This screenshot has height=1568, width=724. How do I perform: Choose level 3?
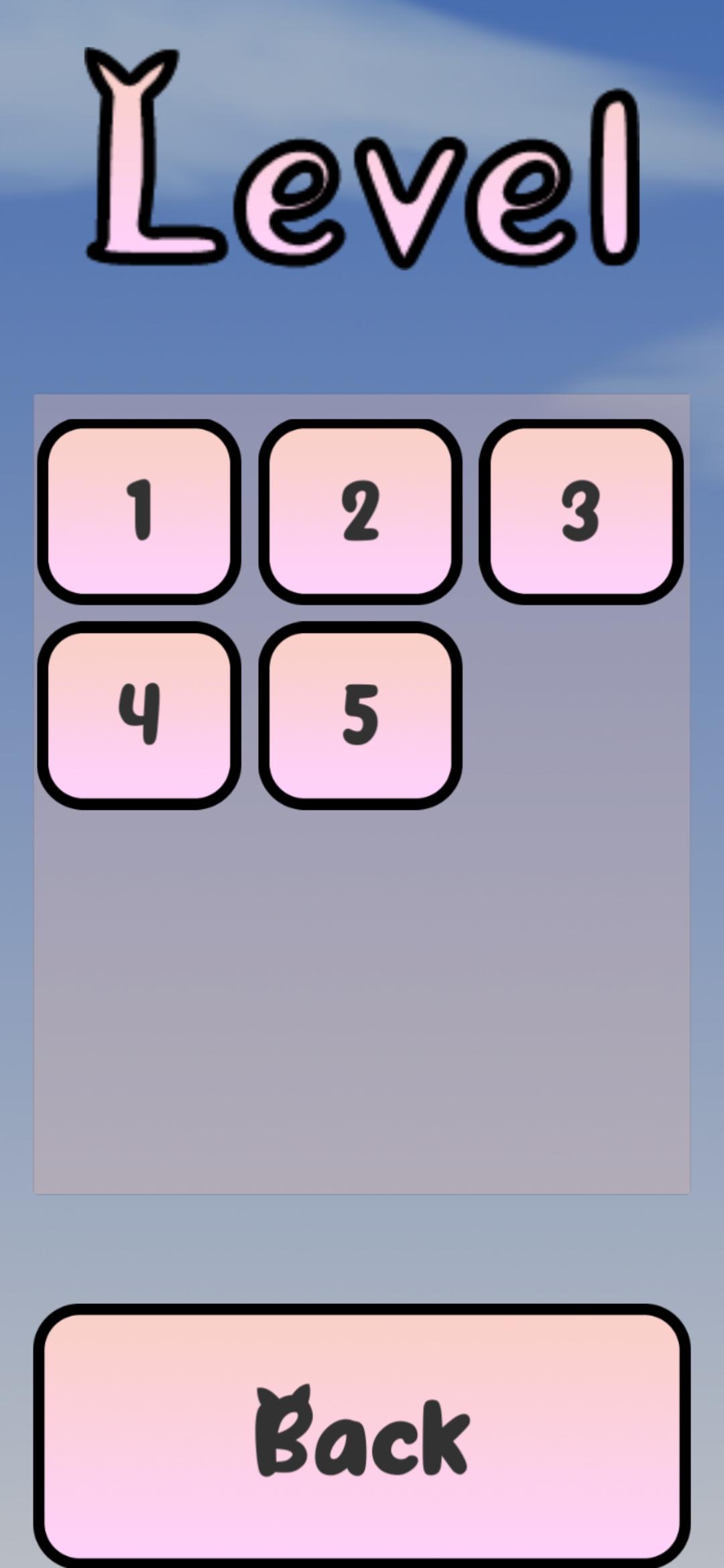[581, 512]
